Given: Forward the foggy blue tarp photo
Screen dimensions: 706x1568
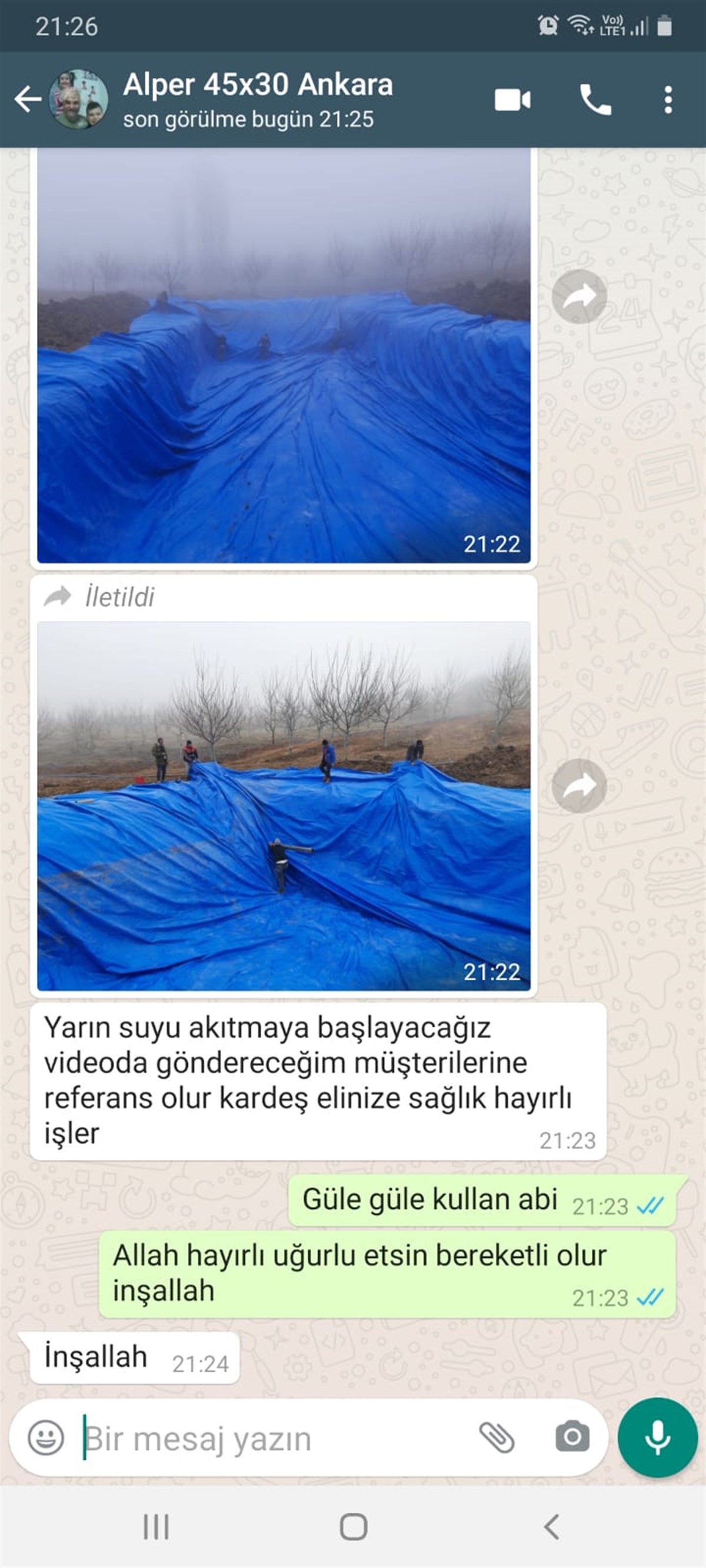Looking at the screenshot, I should (x=579, y=297).
